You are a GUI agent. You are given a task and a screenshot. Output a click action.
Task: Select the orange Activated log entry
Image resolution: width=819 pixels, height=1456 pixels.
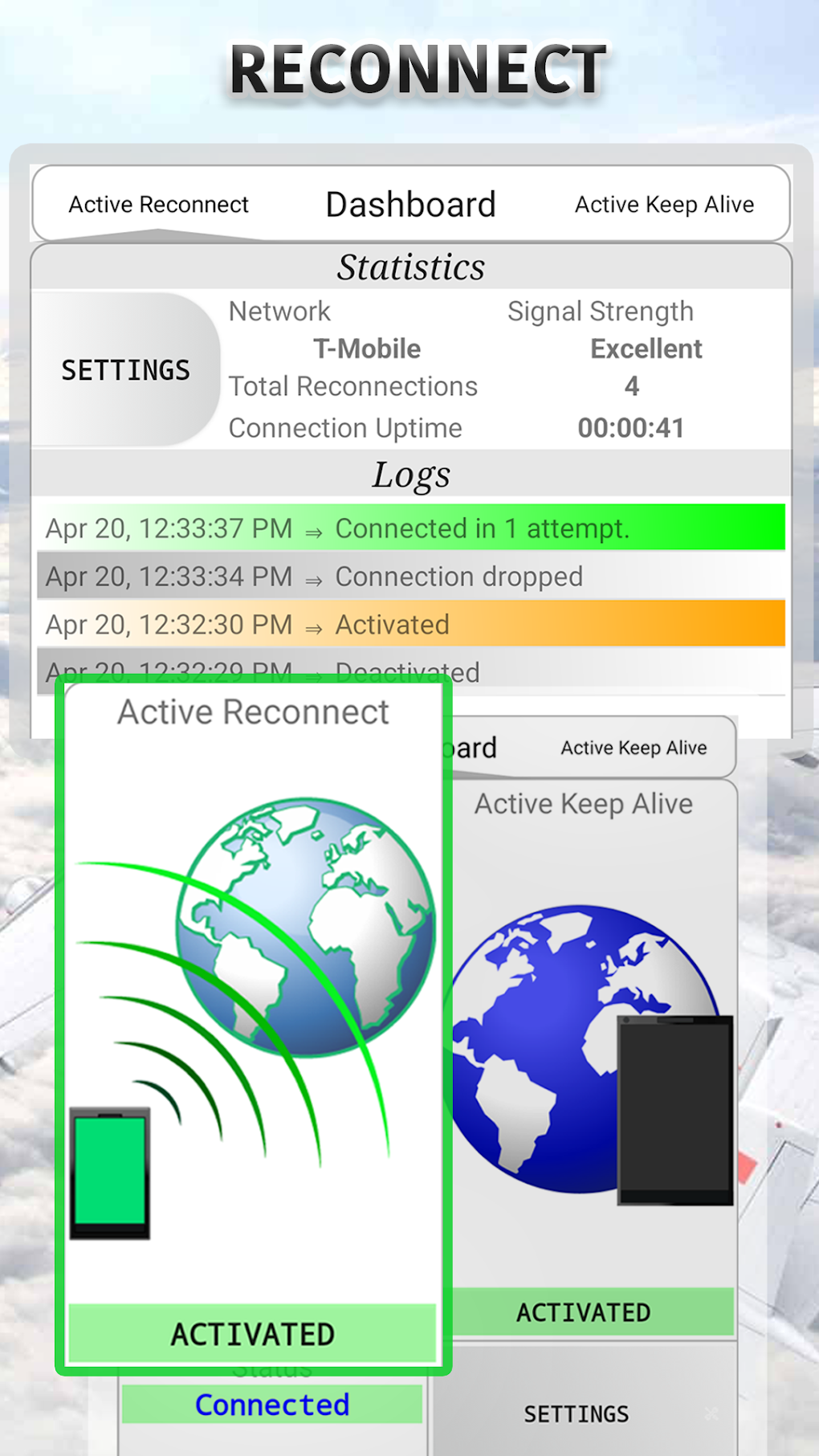point(409,624)
